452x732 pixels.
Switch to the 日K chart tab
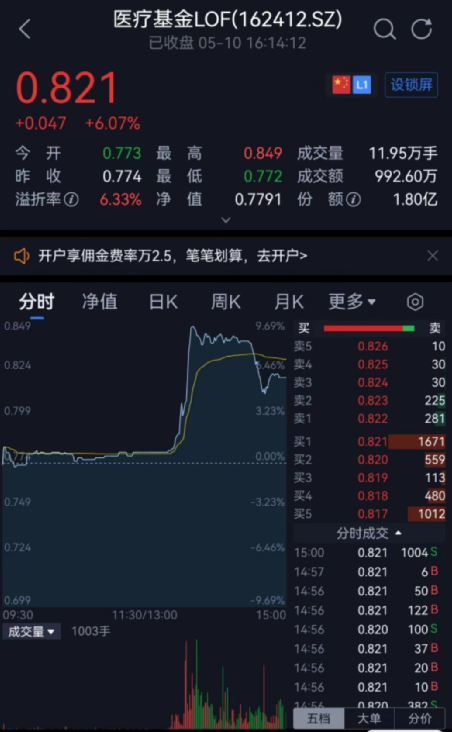pyautogui.click(x=163, y=302)
